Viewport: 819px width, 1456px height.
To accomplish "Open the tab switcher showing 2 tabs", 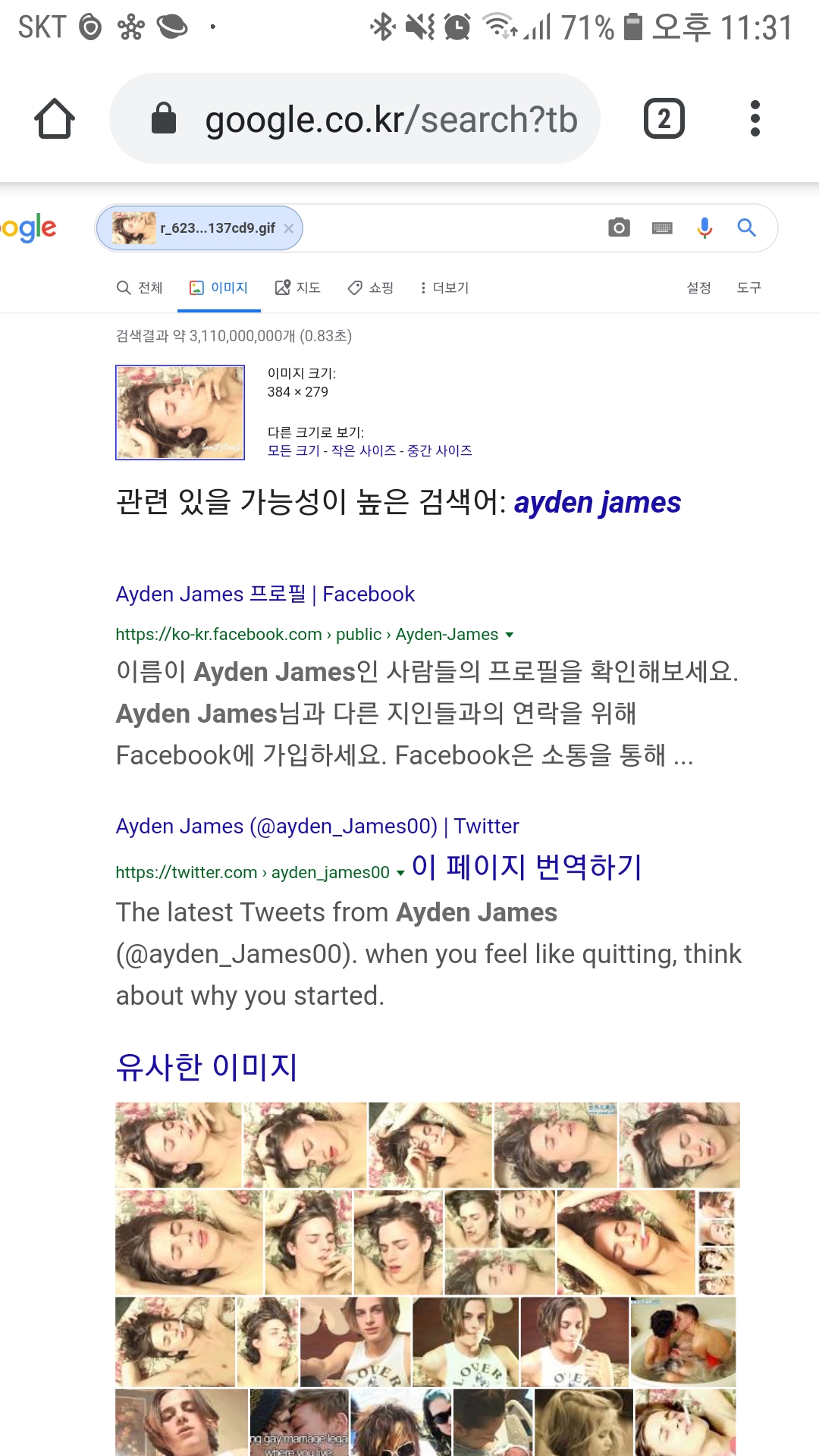I will click(x=664, y=119).
